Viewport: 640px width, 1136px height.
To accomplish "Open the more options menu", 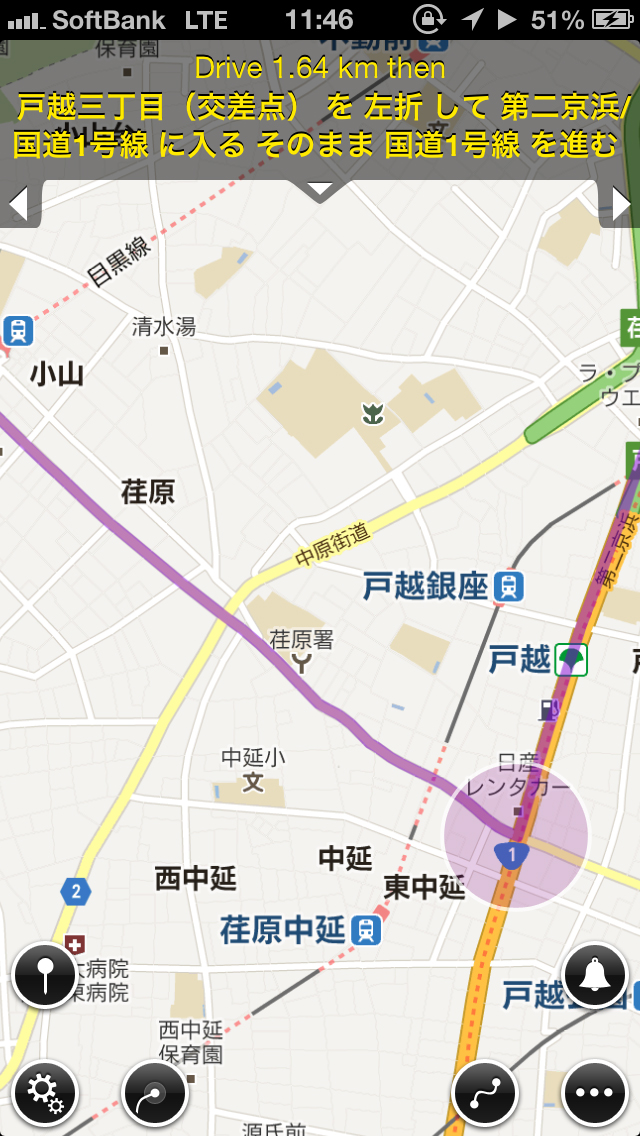I will tap(595, 1093).
